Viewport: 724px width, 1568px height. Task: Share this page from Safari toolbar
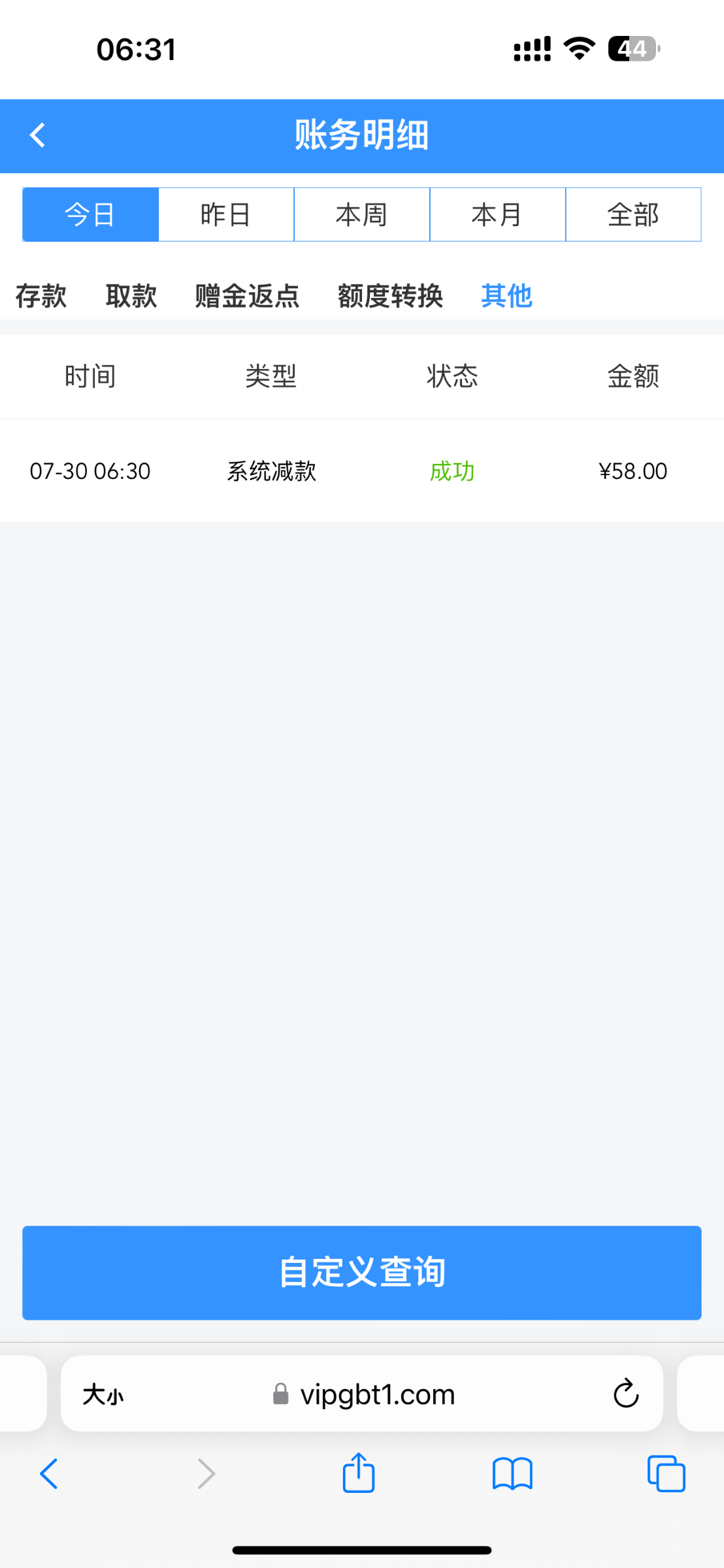[x=359, y=1473]
